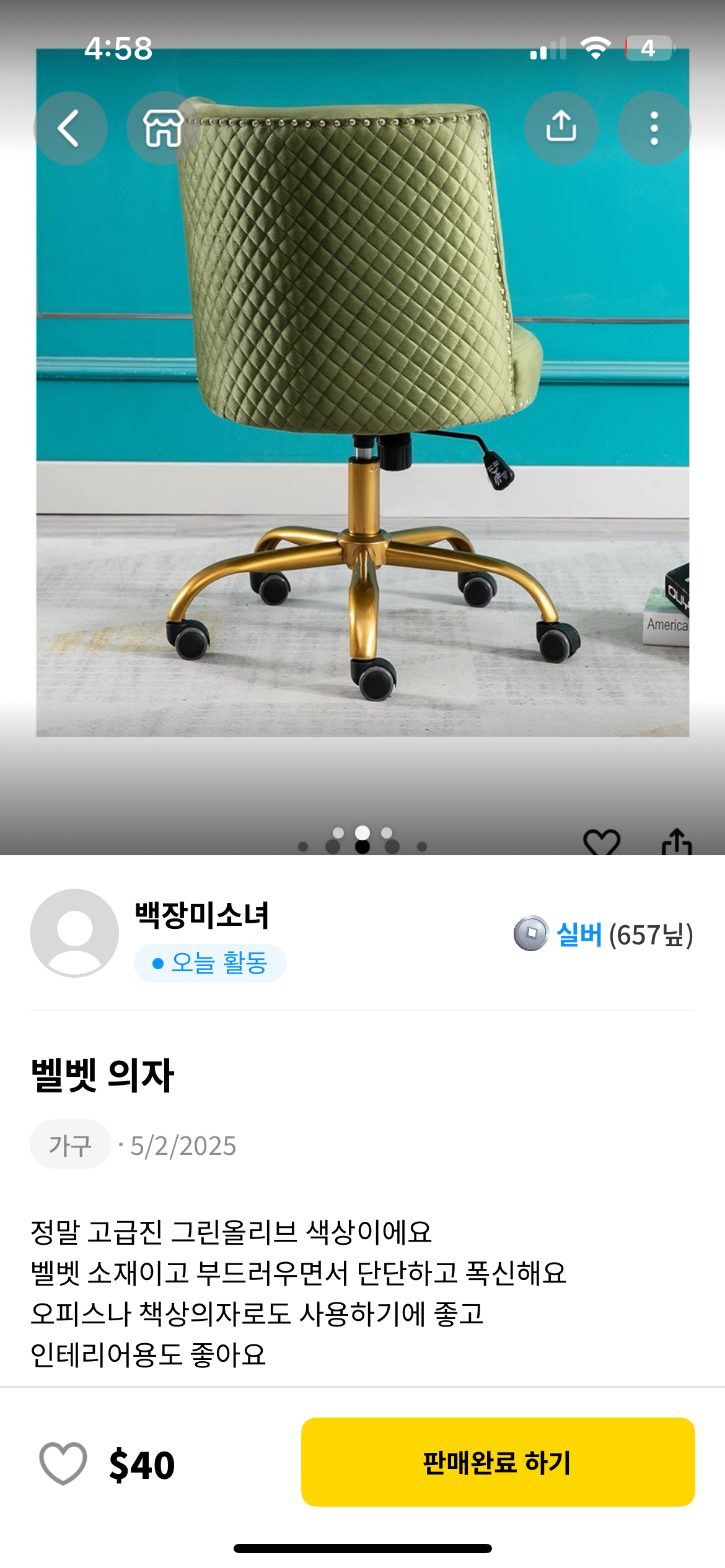The width and height of the screenshot is (725, 1568).
Task: Tap the 판매완료 하기 button
Action: click(498, 1462)
